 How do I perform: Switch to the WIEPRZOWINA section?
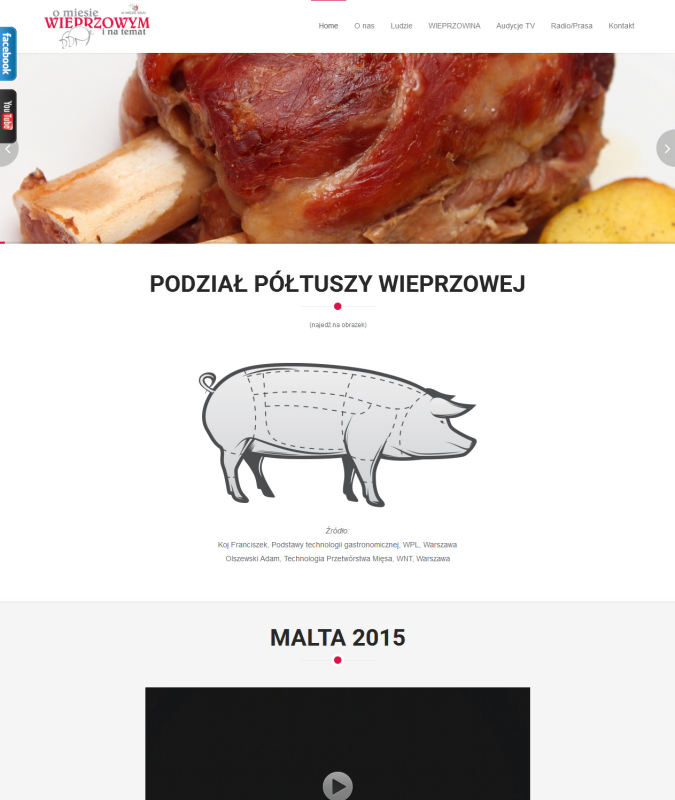click(454, 26)
